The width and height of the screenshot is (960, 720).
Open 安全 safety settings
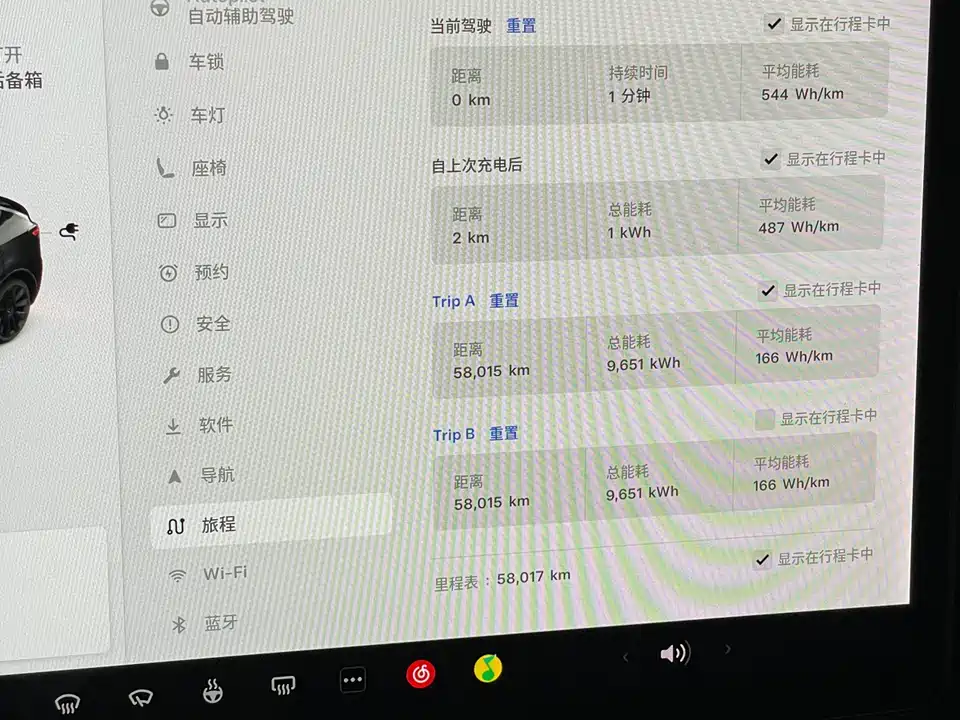[x=213, y=324]
